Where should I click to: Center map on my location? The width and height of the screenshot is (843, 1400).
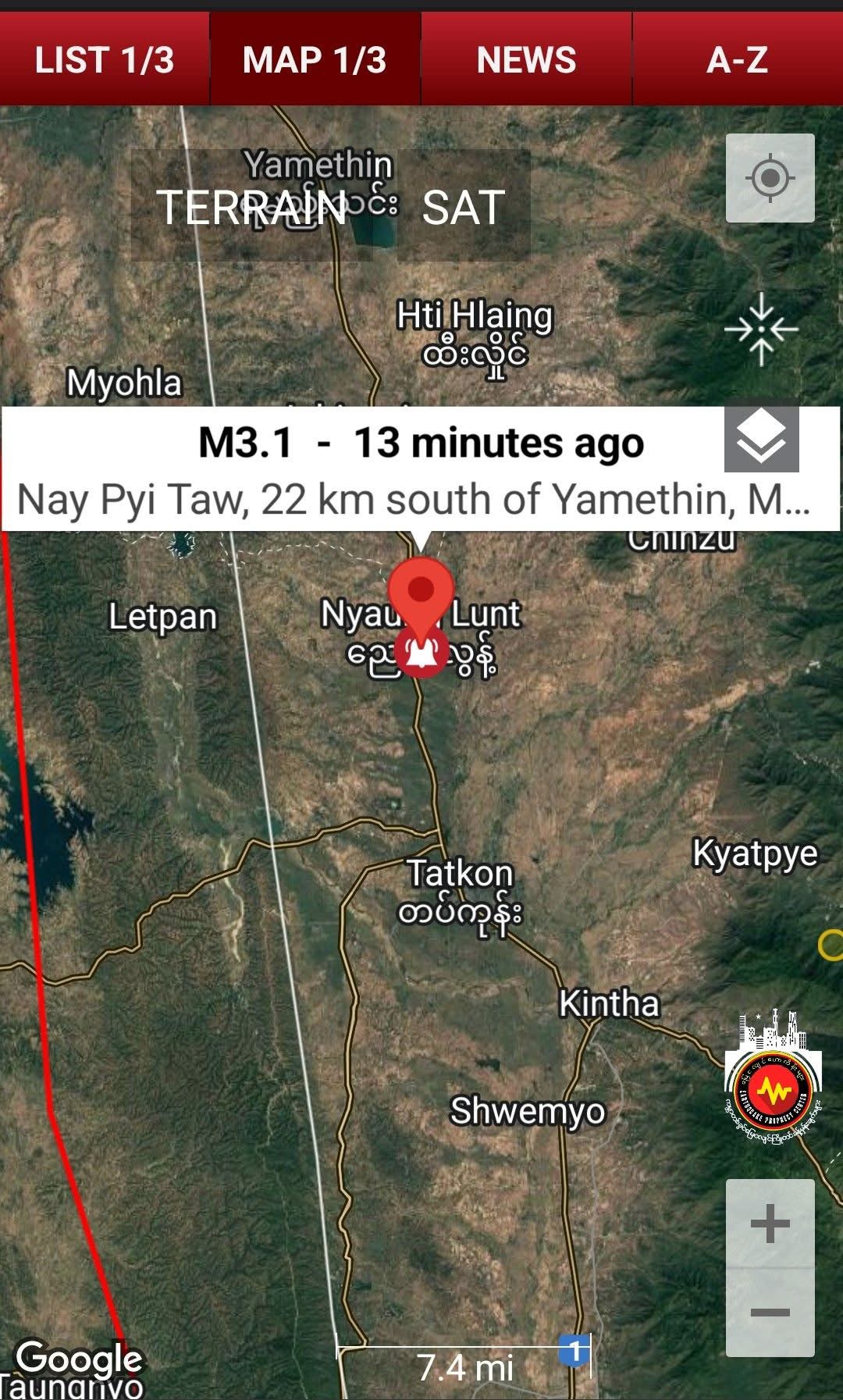click(770, 178)
